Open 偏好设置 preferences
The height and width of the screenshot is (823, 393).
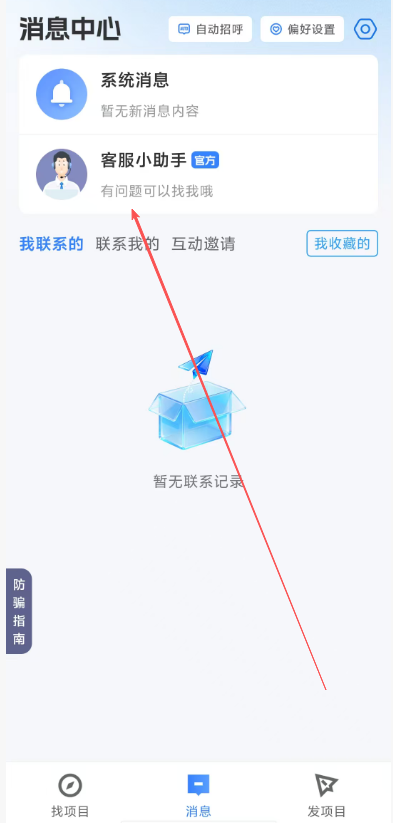coord(302,29)
